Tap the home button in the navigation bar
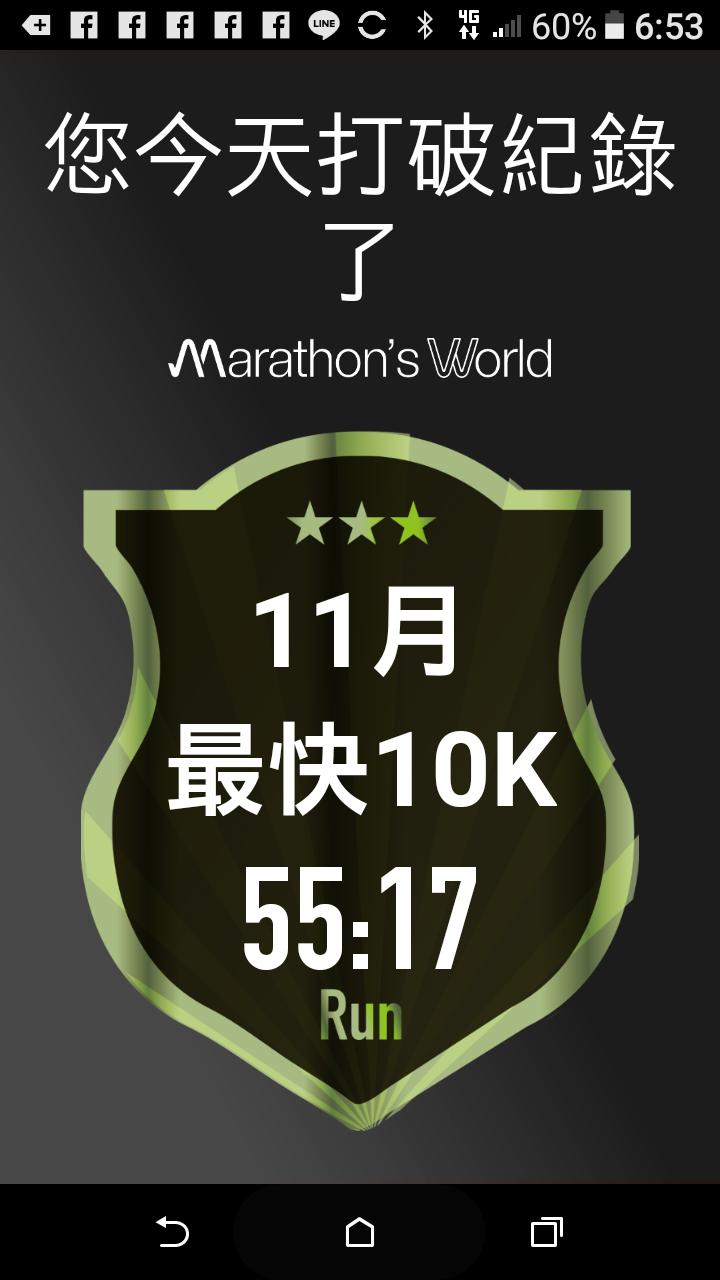This screenshot has width=720, height=1280. point(360,1232)
